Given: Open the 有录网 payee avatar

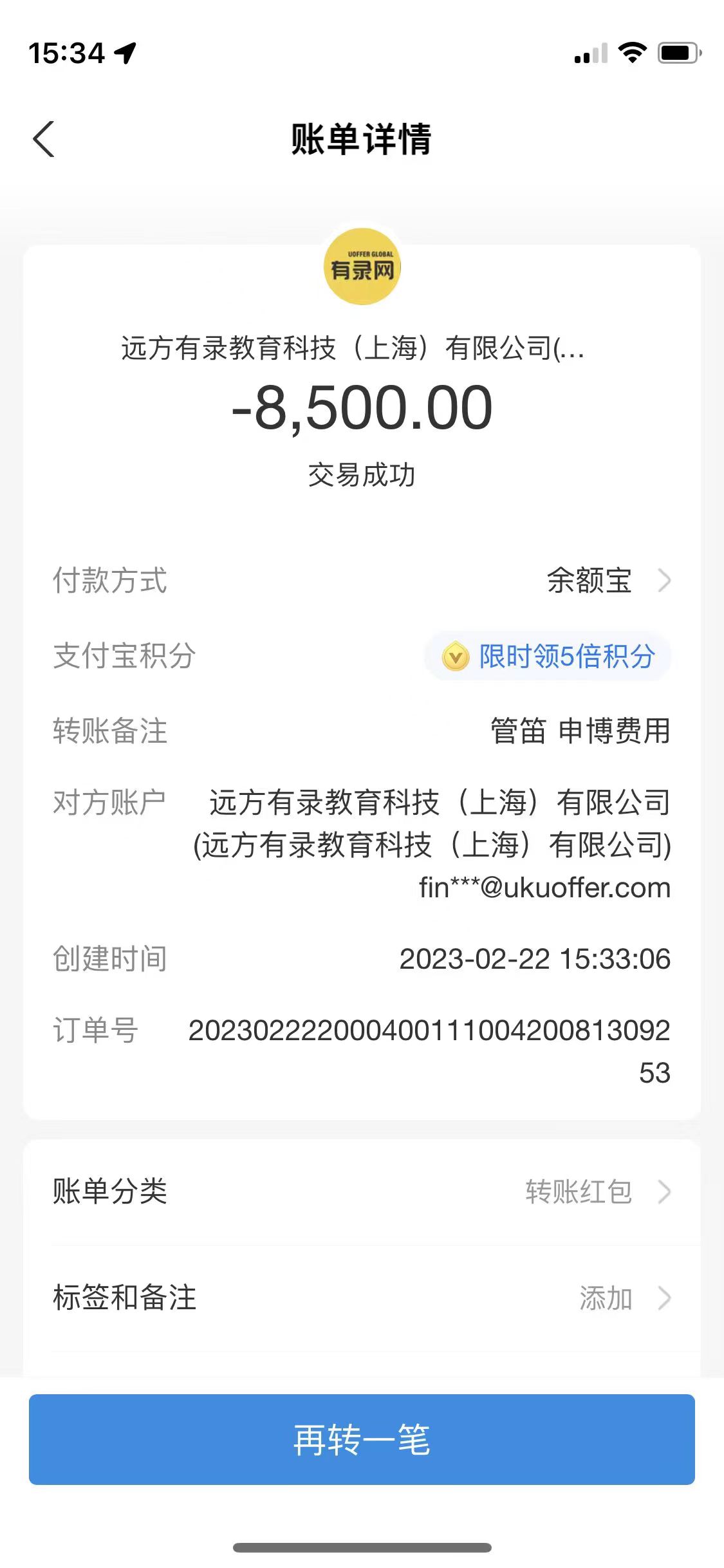Looking at the screenshot, I should (362, 267).
